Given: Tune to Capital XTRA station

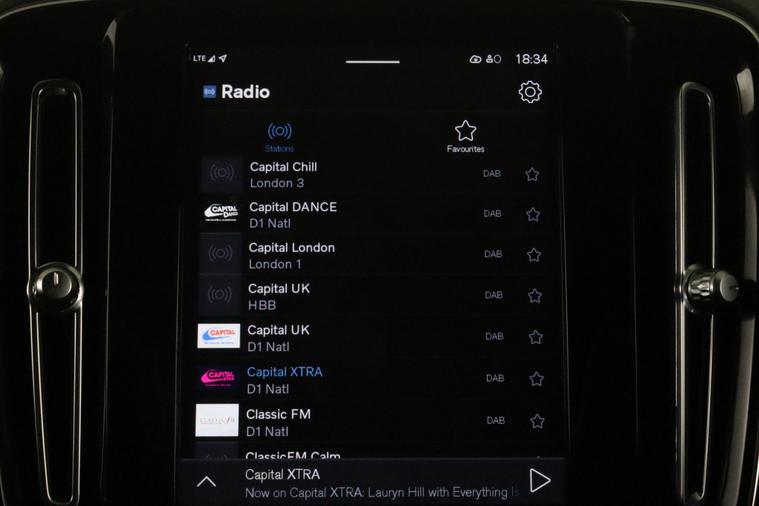Looking at the screenshot, I should click(x=284, y=380).
